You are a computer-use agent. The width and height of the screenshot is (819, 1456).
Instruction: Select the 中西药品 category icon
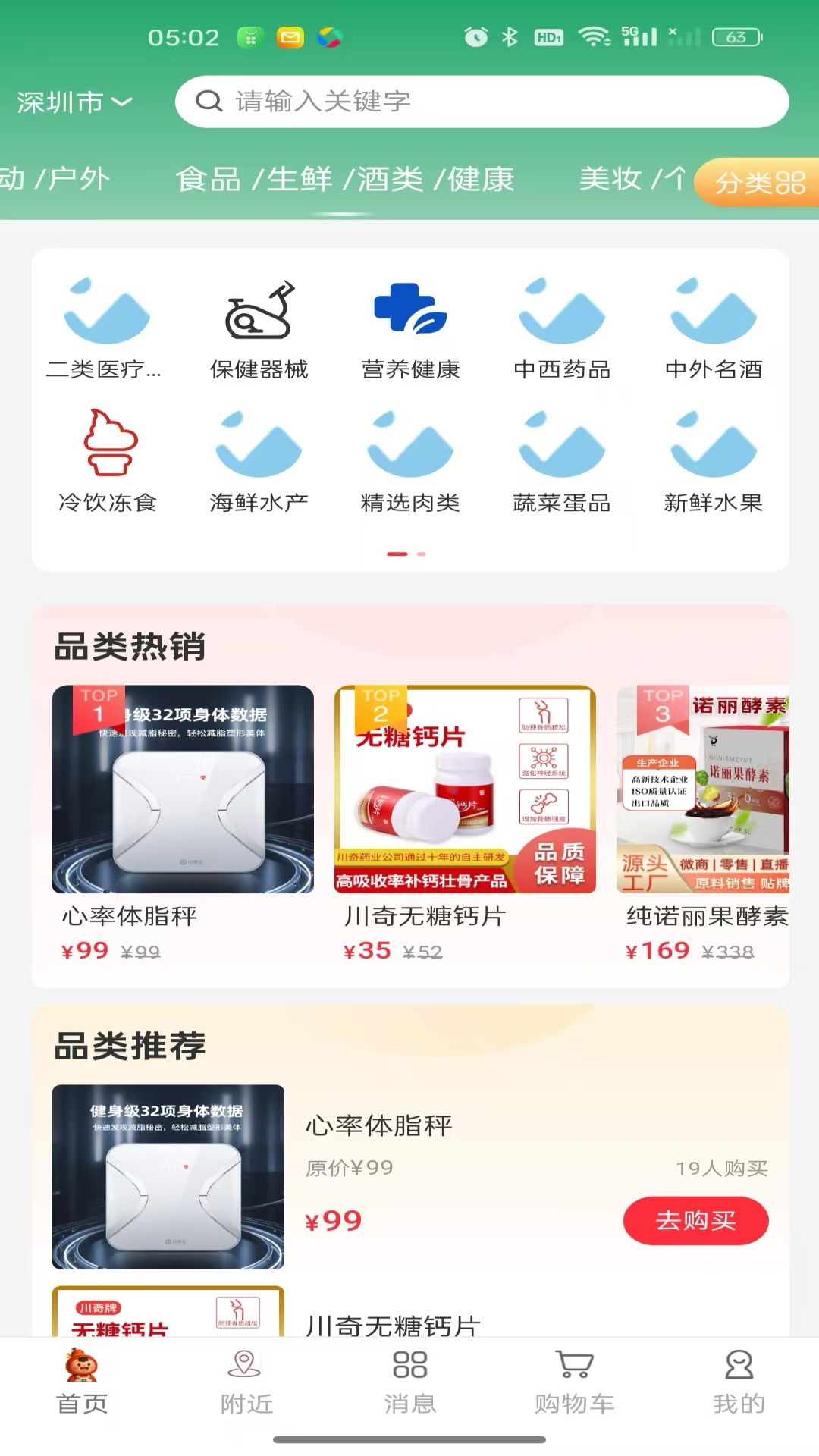[x=561, y=315]
